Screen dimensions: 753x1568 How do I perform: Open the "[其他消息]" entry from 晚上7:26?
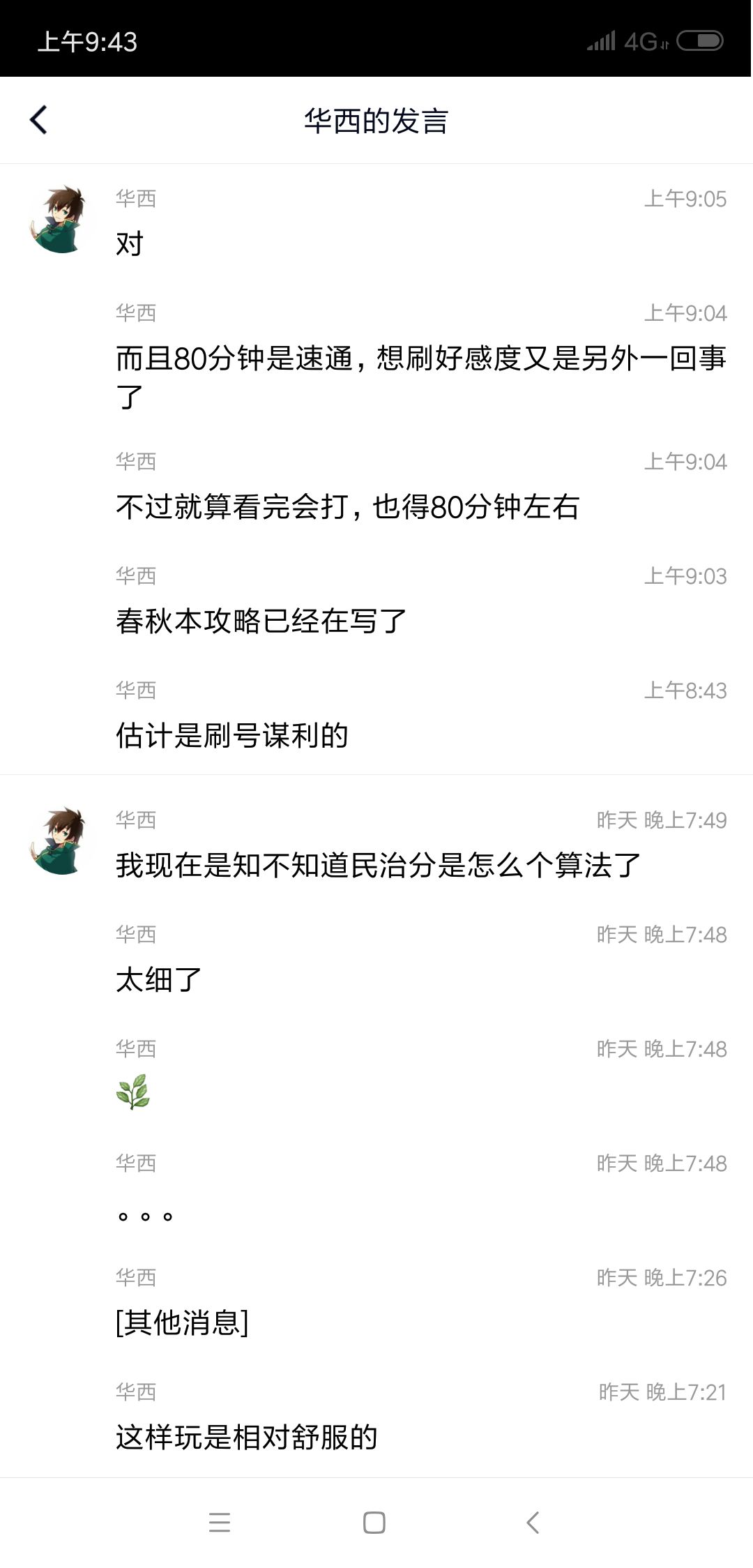coord(182,1322)
